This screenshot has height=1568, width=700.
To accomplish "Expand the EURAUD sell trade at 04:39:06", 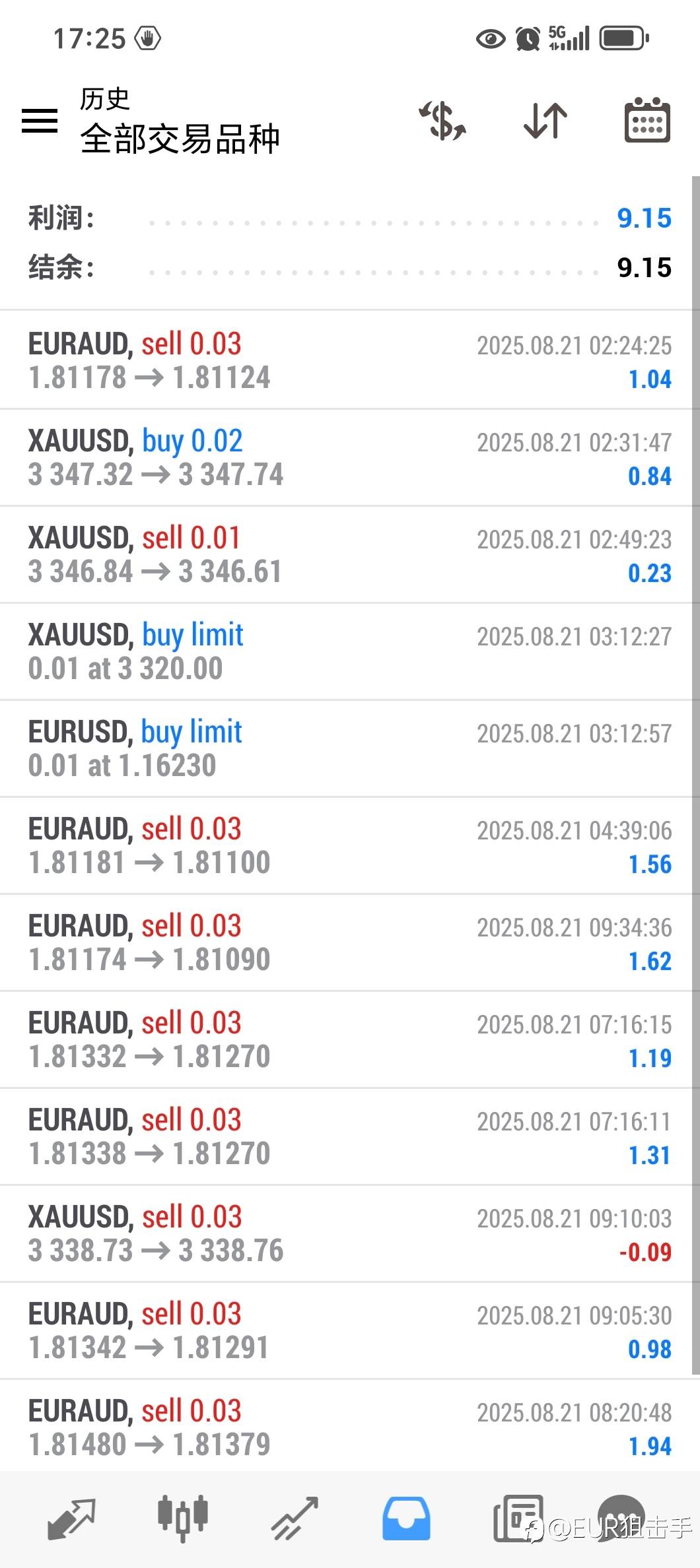I will click(349, 845).
